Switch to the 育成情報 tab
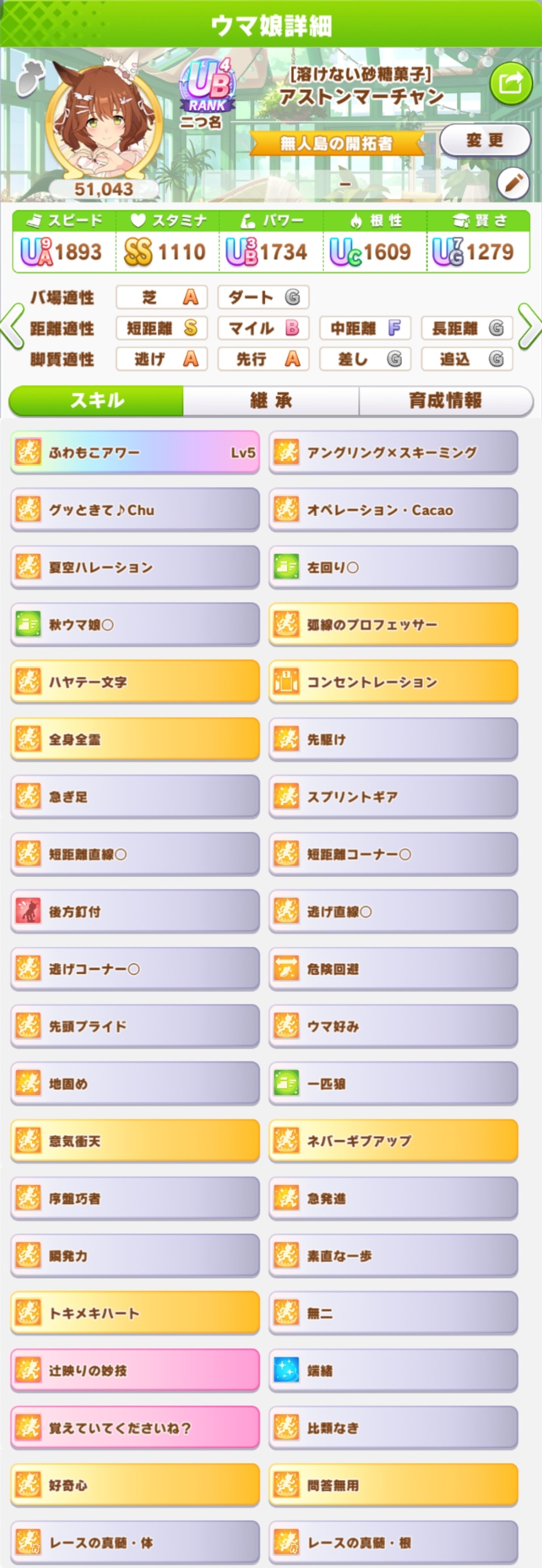The image size is (542, 1568). pos(445,401)
